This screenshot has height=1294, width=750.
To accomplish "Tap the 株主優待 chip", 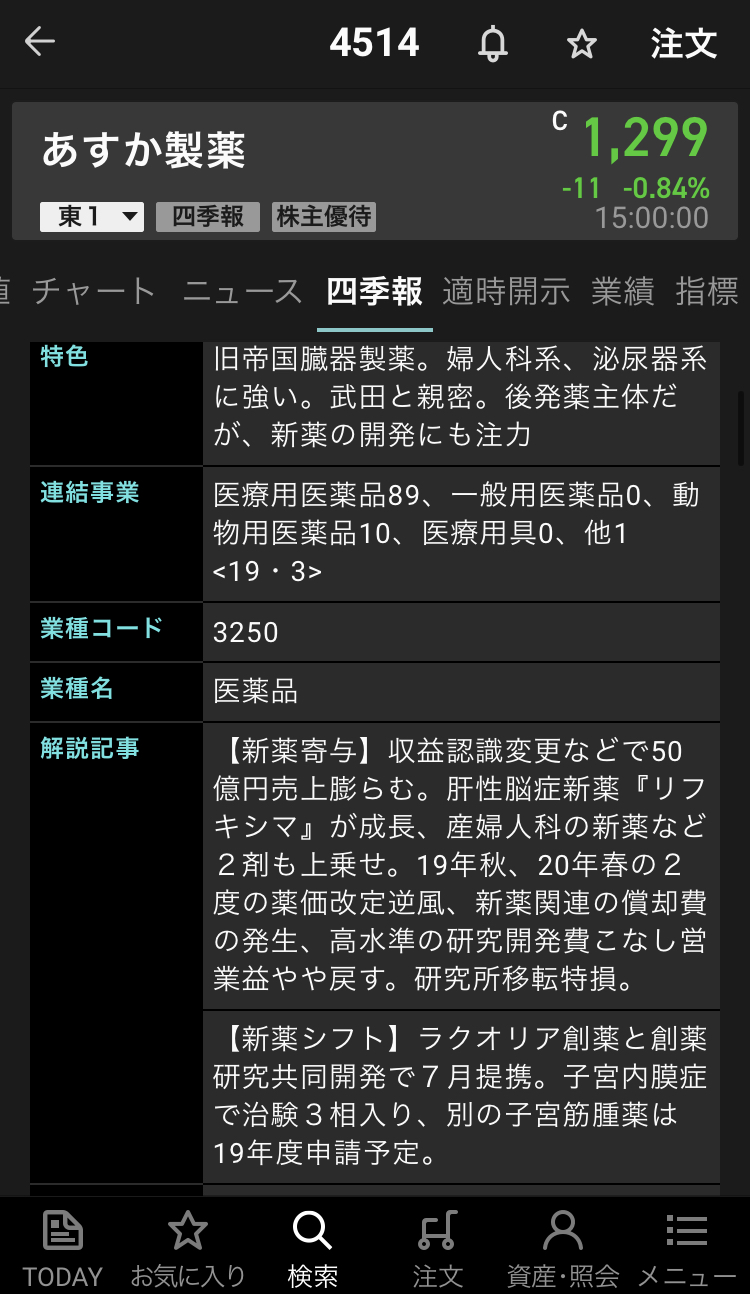I will coord(324,217).
